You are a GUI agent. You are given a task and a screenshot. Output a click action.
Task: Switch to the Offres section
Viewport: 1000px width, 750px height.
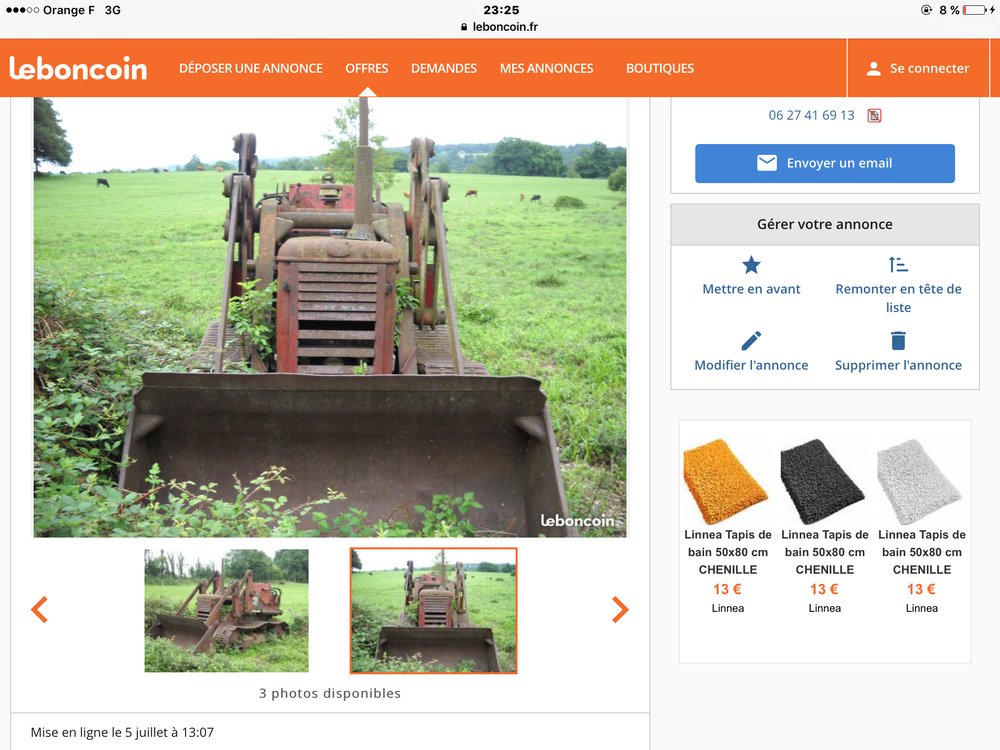coord(366,68)
